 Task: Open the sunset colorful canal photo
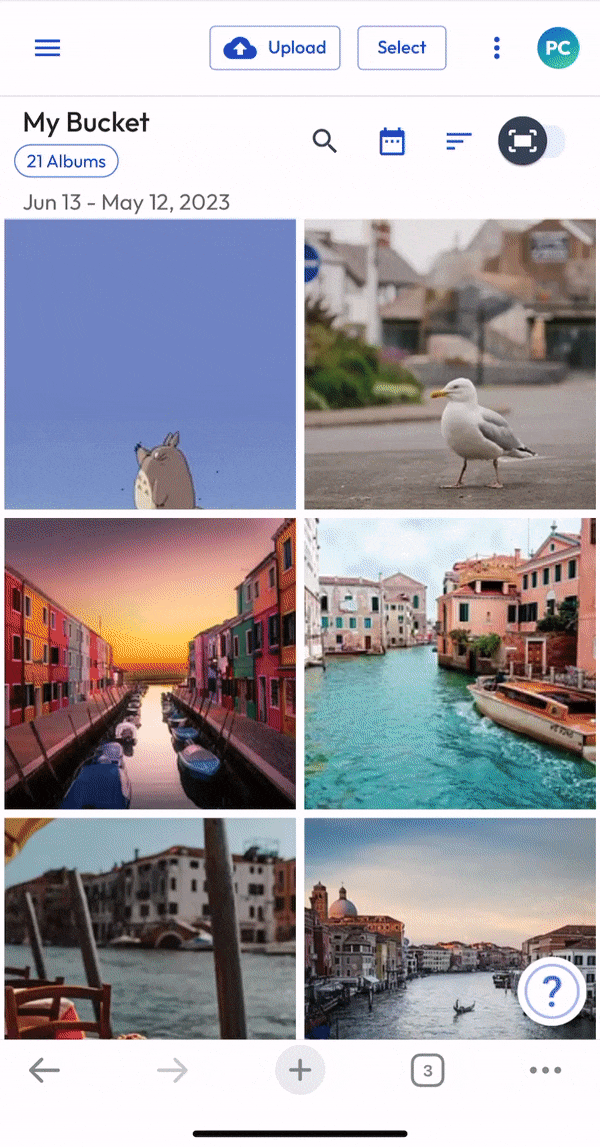pyautogui.click(x=150, y=663)
